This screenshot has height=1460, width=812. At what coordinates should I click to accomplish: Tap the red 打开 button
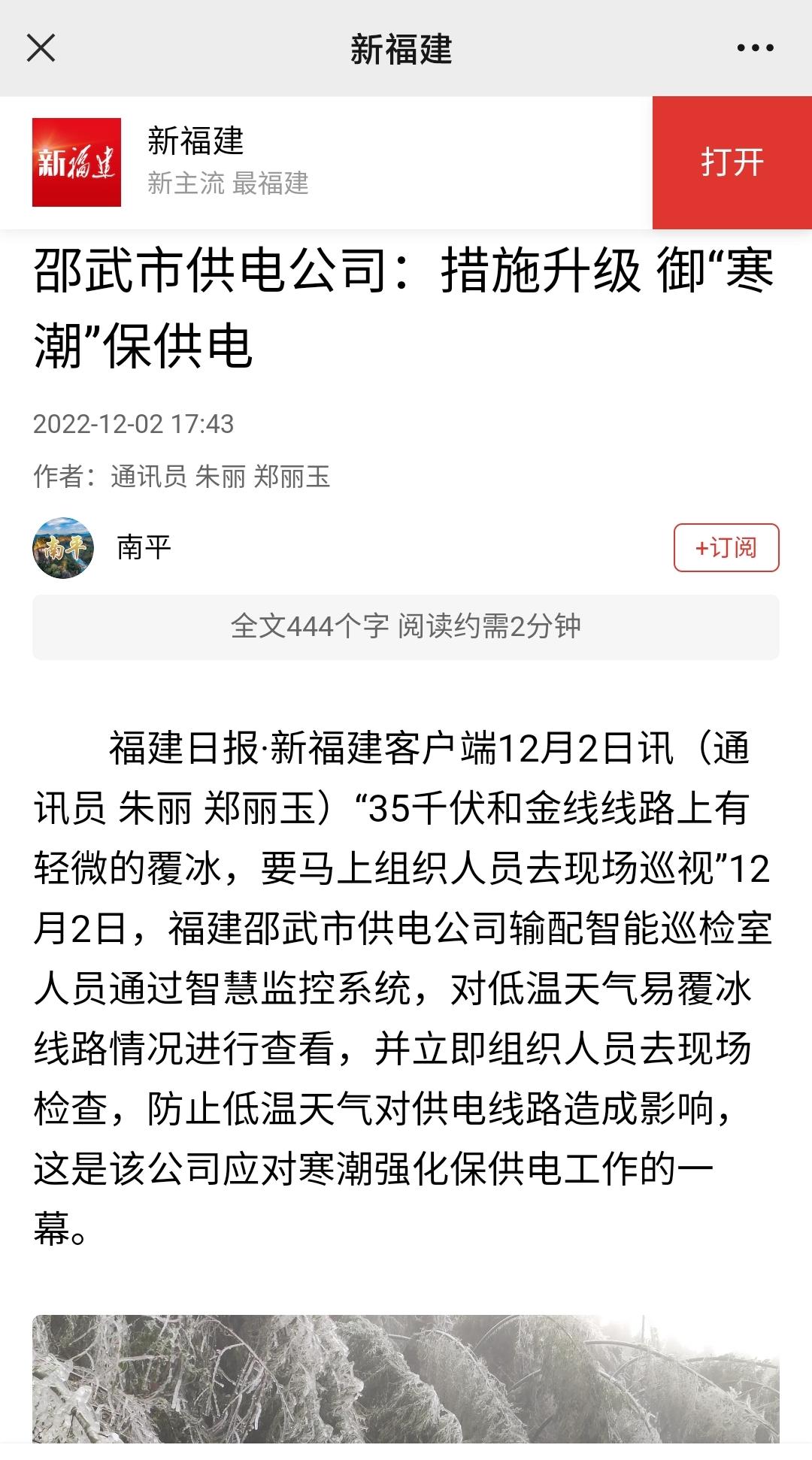(x=732, y=162)
